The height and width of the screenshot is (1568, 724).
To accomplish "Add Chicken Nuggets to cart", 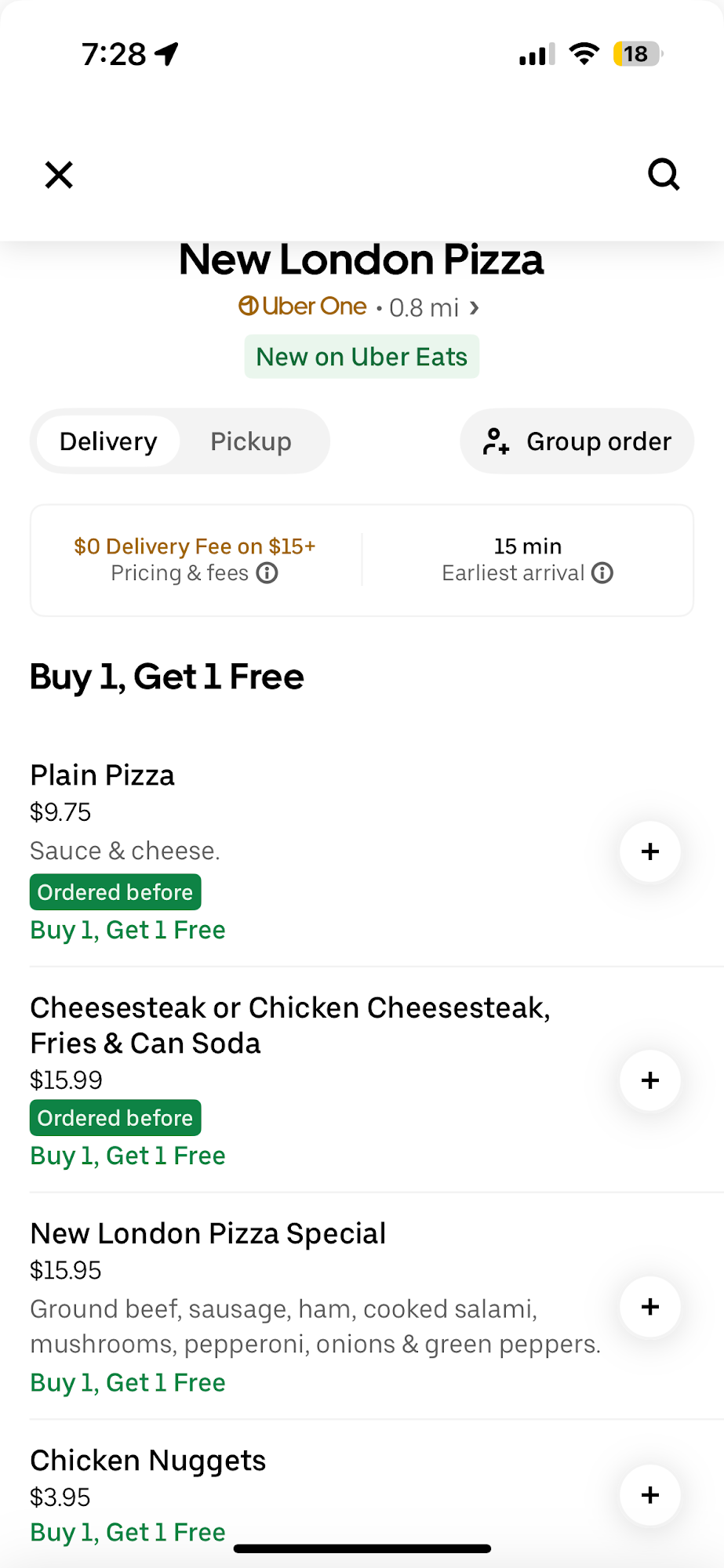I will tap(649, 1495).
